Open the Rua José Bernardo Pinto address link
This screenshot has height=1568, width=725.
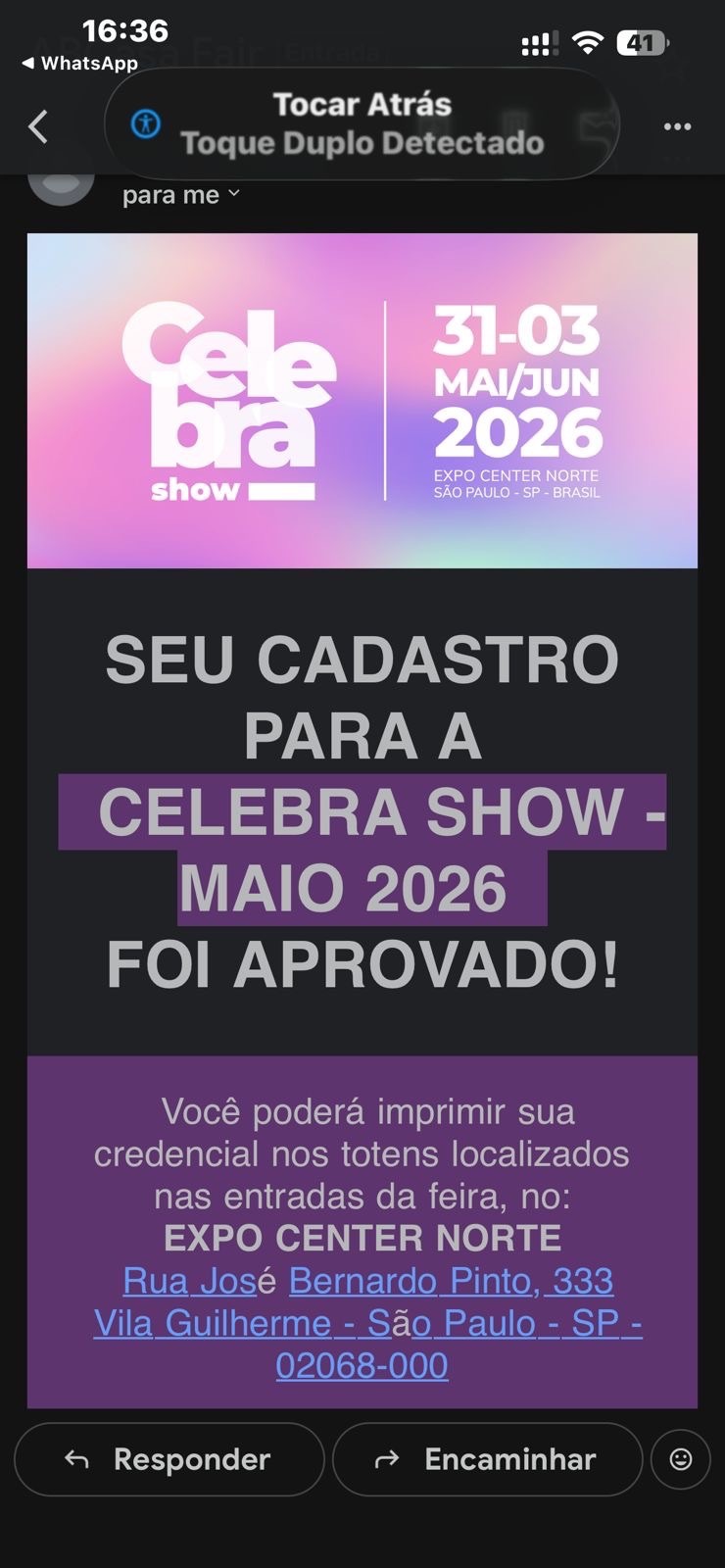click(367, 1282)
